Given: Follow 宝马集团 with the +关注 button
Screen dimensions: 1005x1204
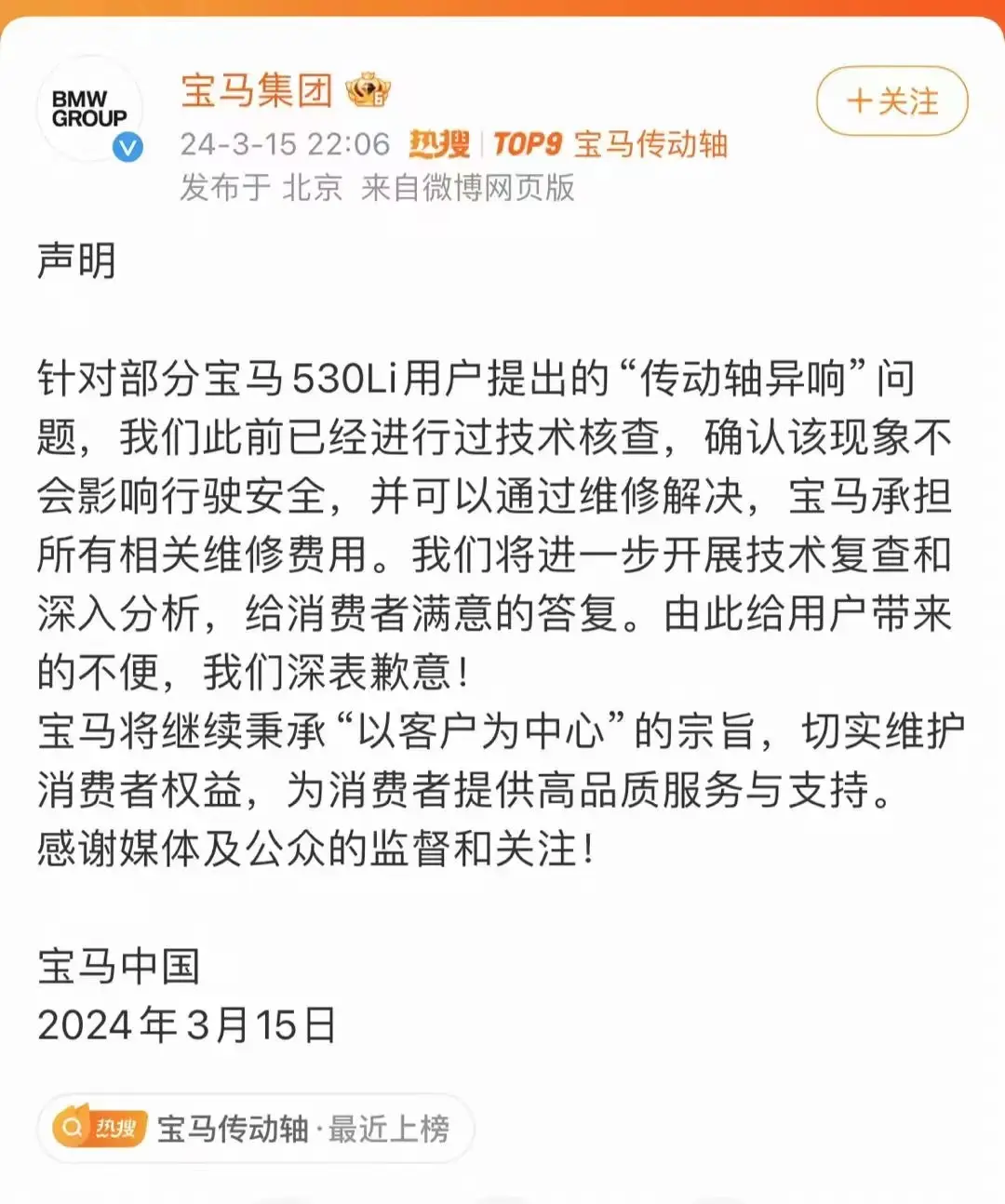Looking at the screenshot, I should pos(891,101).
